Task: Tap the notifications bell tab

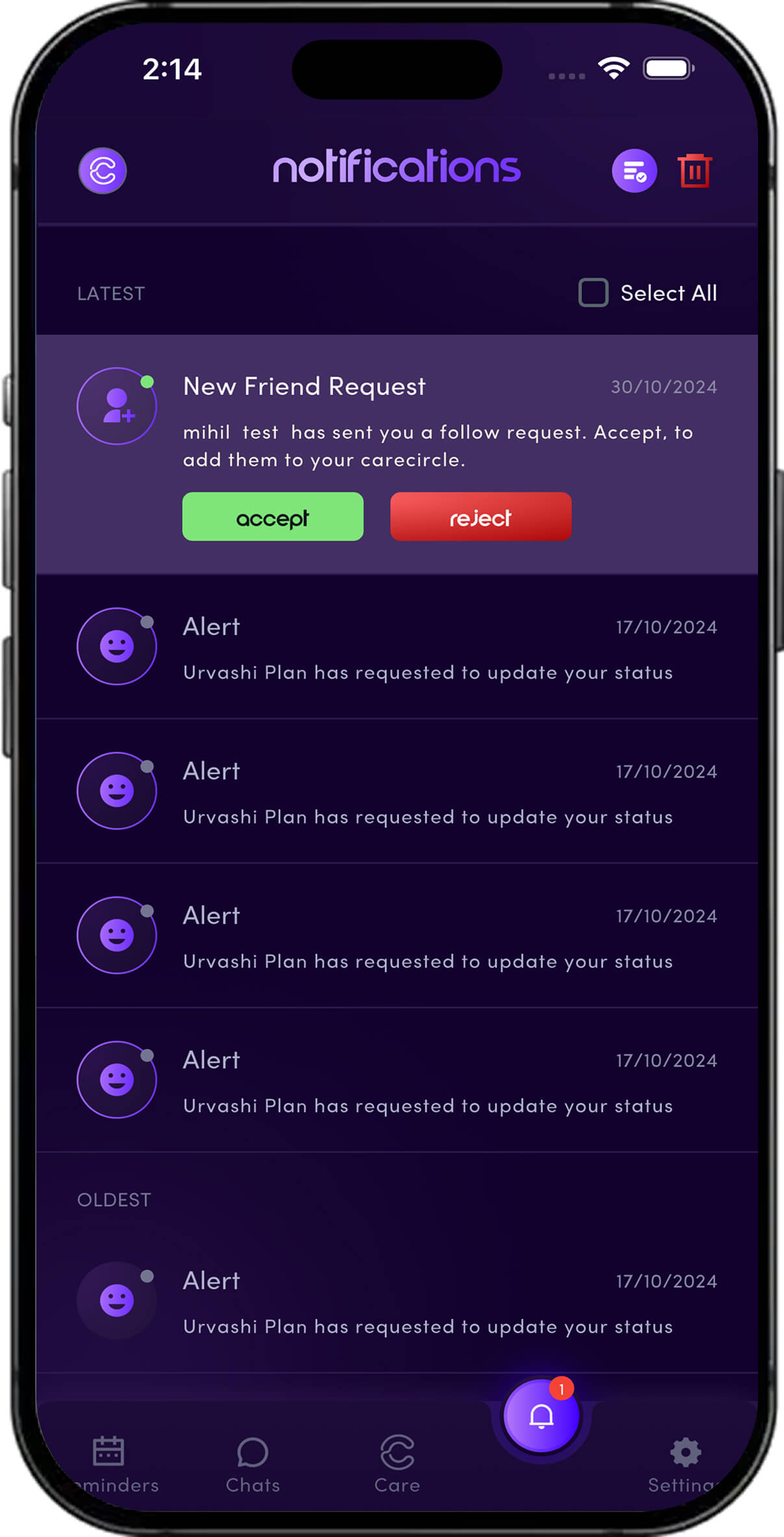Action: tap(541, 1416)
